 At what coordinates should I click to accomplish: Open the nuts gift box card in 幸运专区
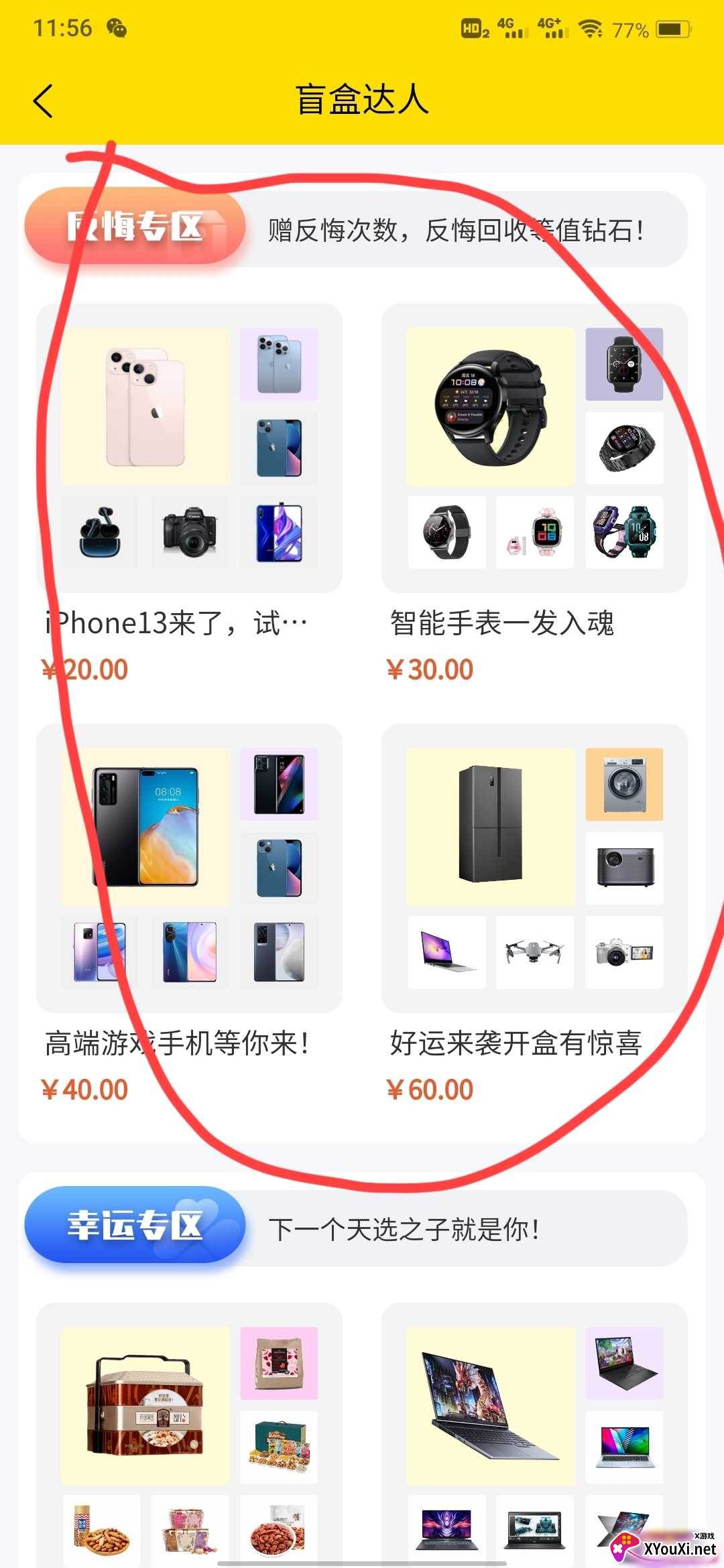[x=189, y=1434]
